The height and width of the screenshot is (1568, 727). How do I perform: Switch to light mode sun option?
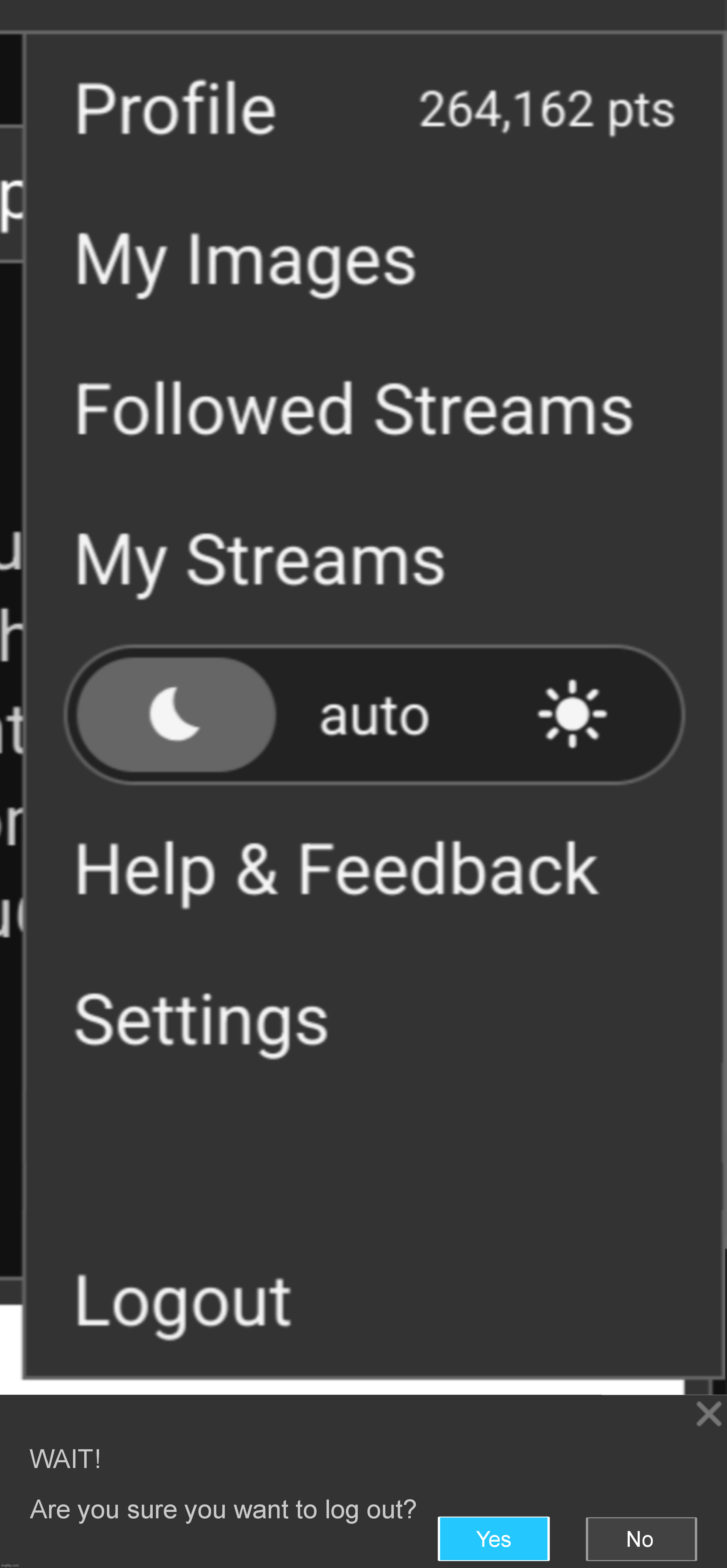tap(572, 714)
